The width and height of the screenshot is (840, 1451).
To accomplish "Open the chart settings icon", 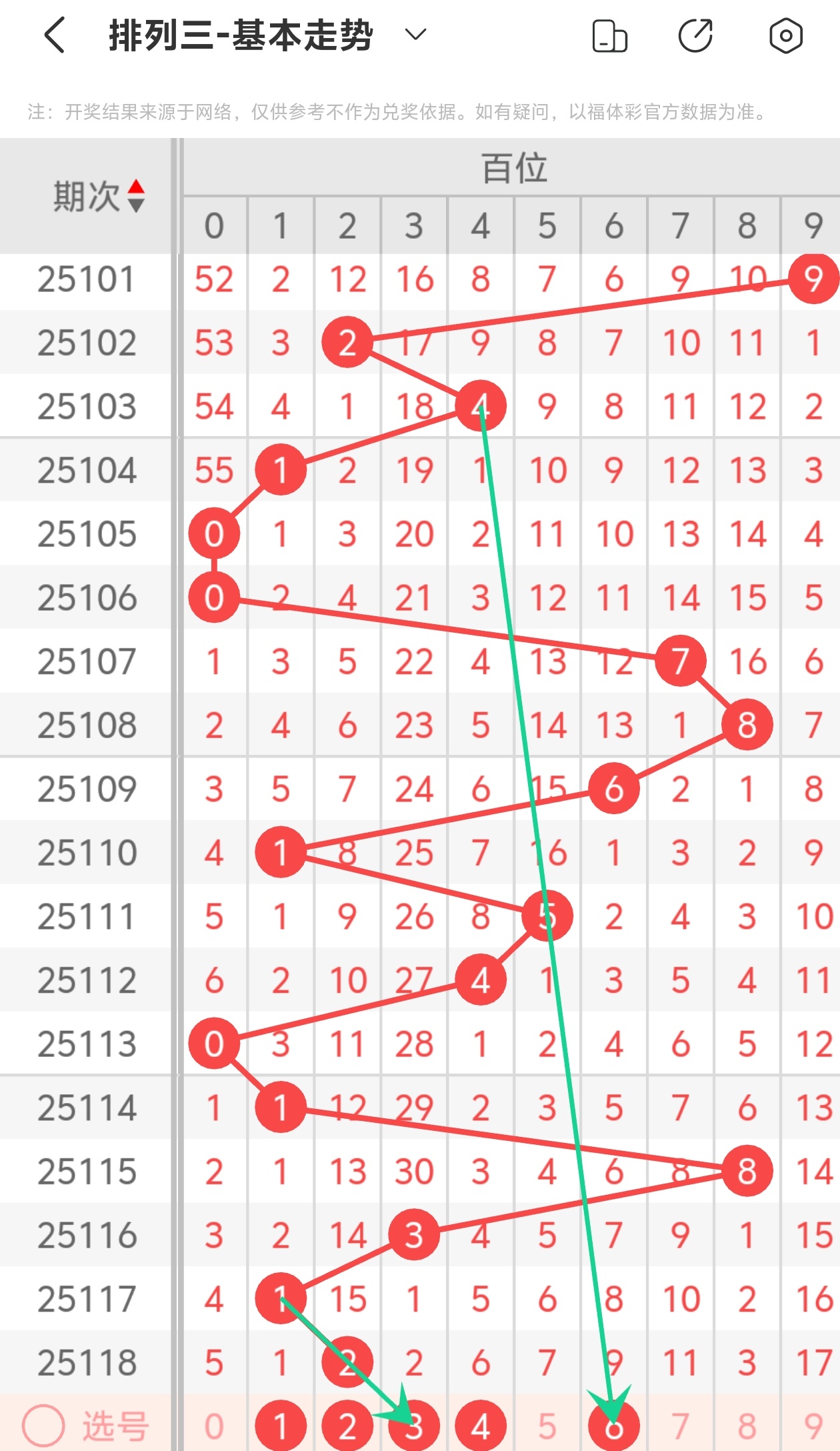I will 786,36.
